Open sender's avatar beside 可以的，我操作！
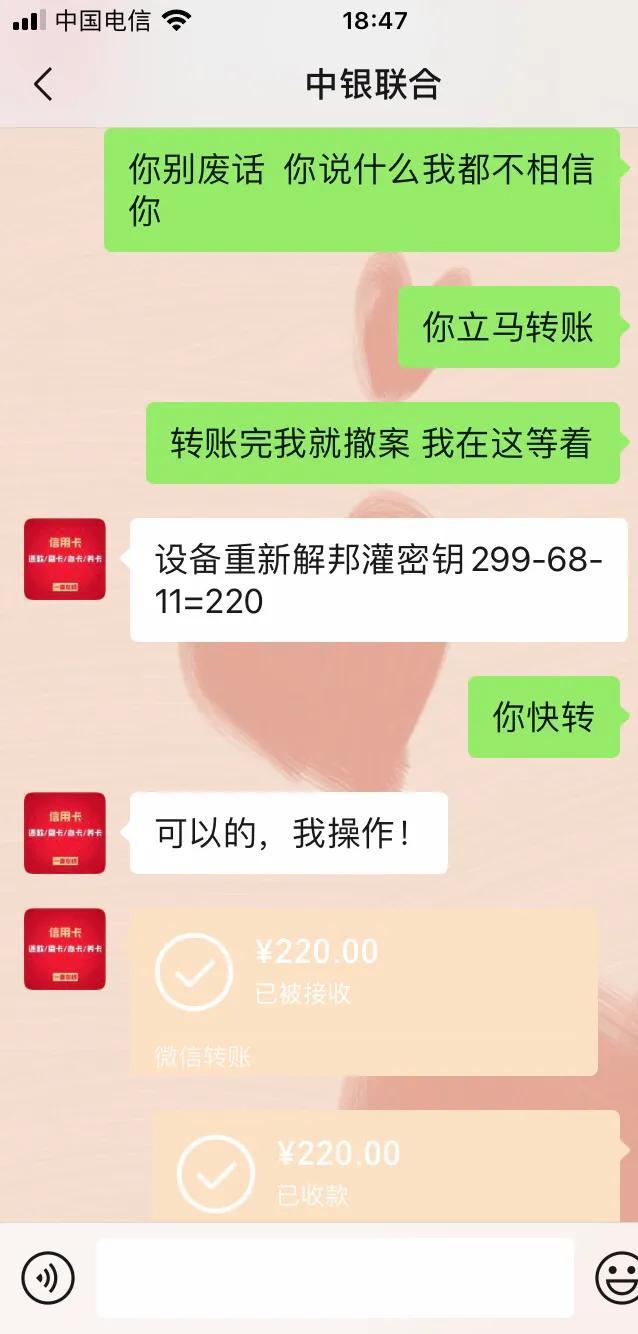Screen dimensions: 638x1334 65,833
